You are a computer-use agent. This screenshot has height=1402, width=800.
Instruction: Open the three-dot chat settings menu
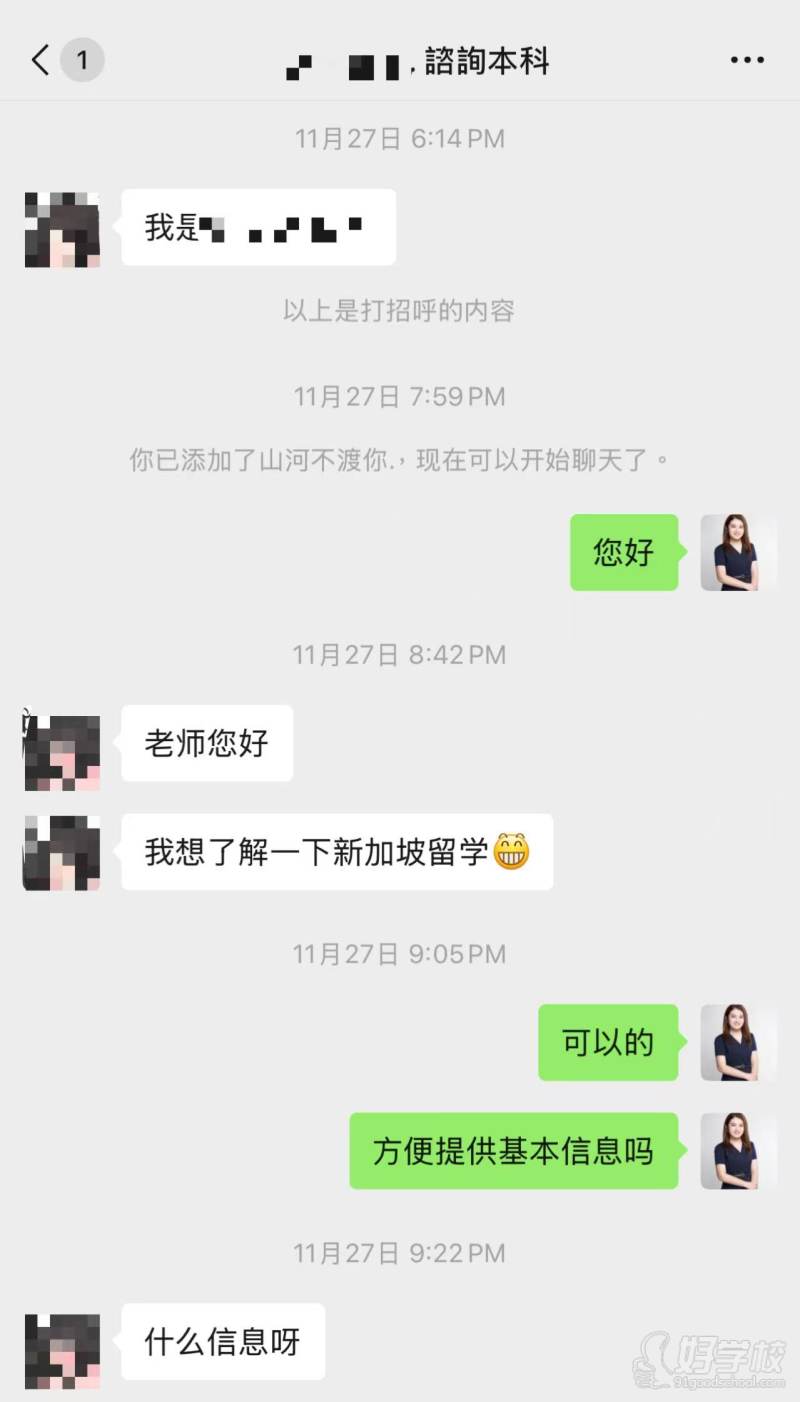tap(747, 60)
